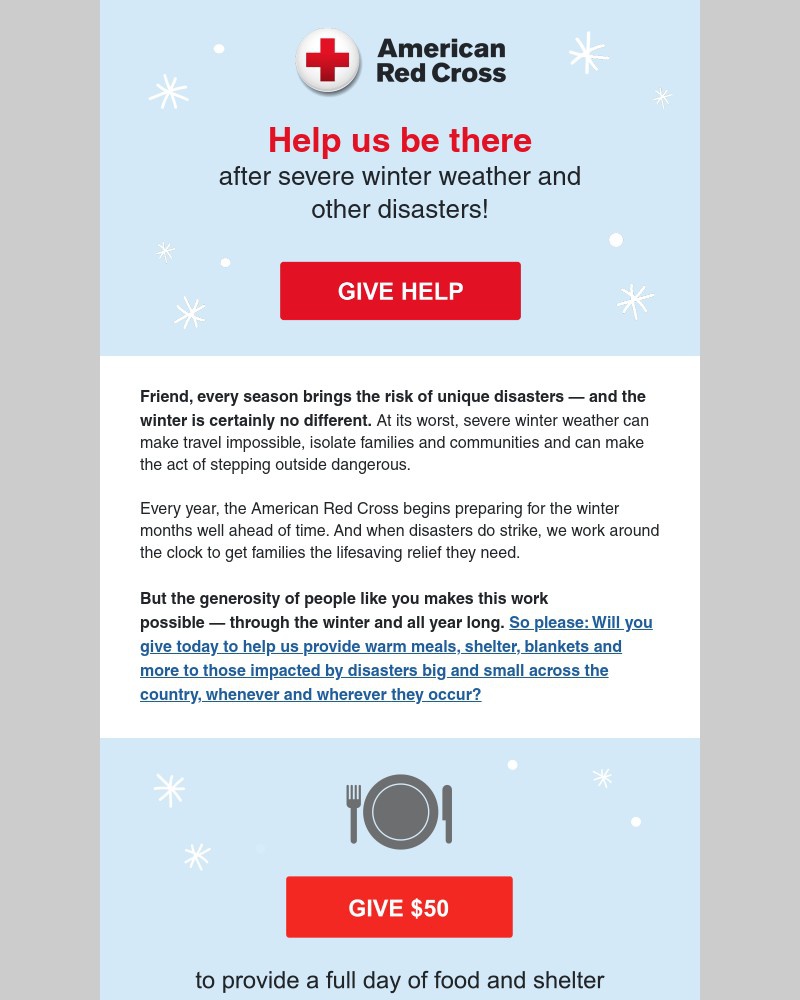Click the 'Help us be there' headline
800x1000 pixels.
400,140
